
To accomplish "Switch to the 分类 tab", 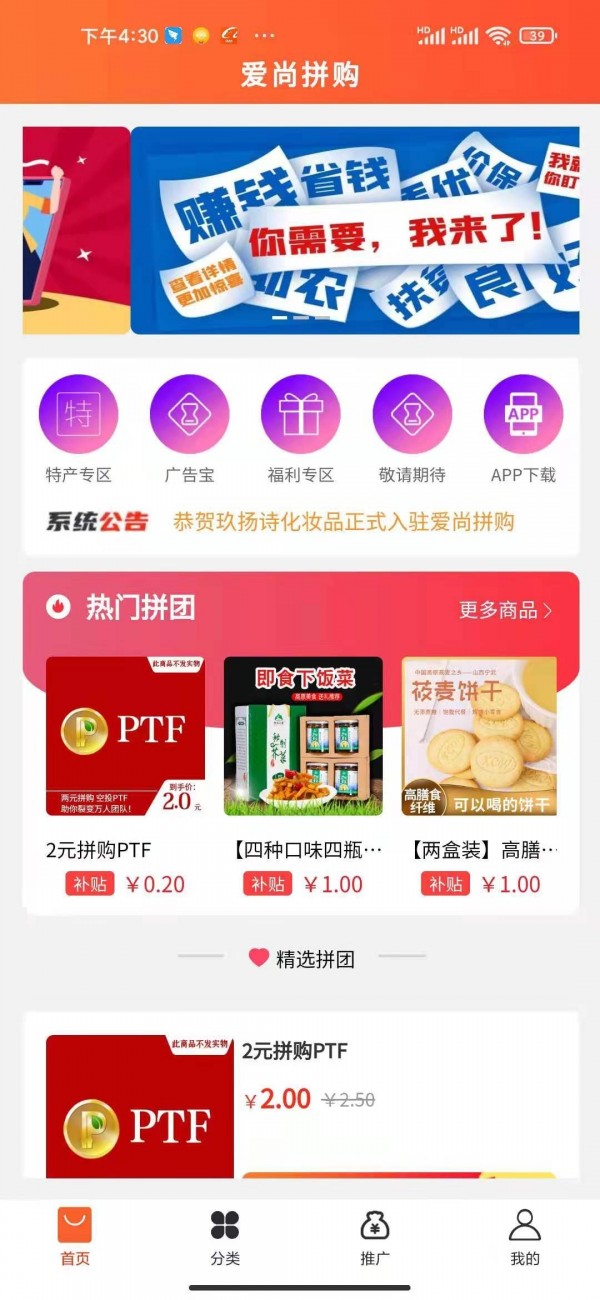I will pos(225,1236).
